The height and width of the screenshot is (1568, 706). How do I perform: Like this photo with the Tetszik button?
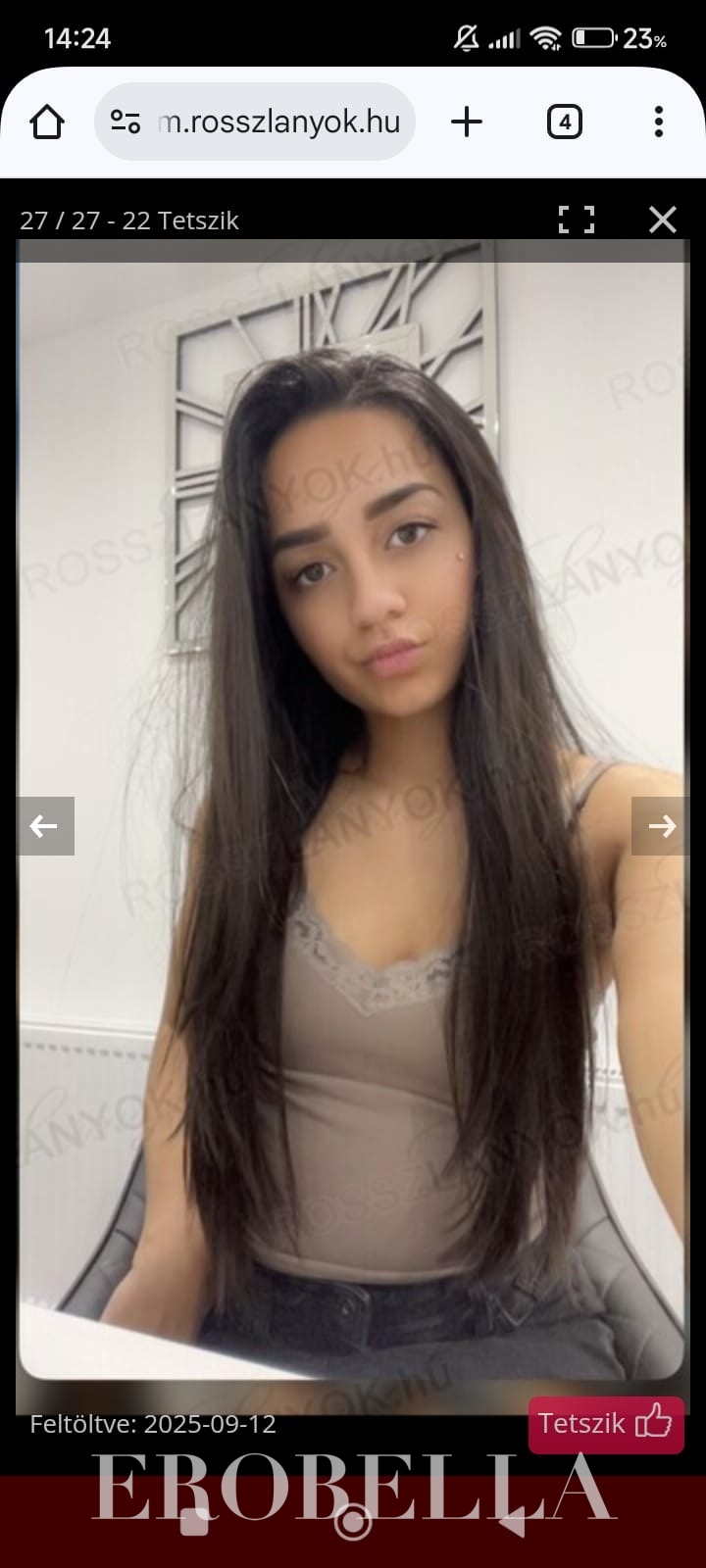606,1423
